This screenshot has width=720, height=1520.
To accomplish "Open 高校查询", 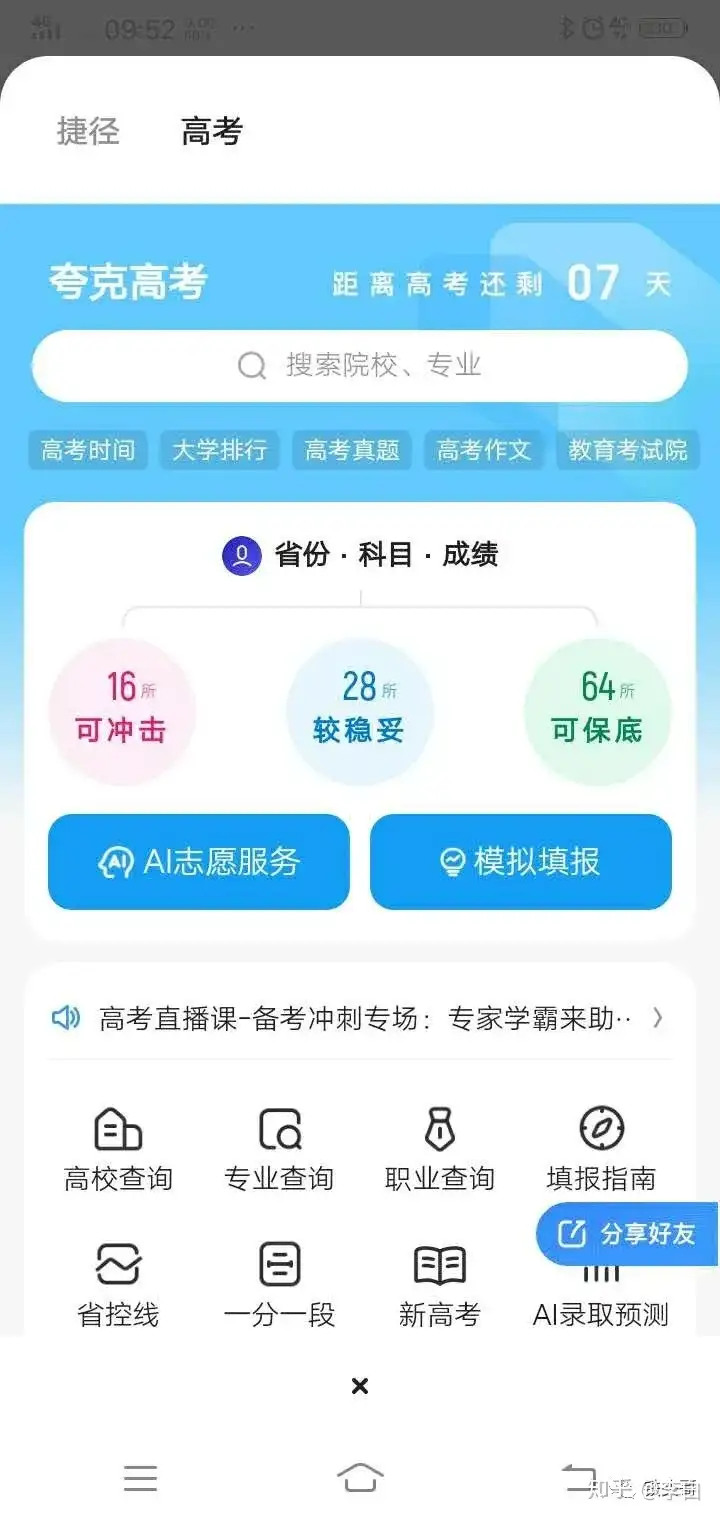I will [x=118, y=1150].
